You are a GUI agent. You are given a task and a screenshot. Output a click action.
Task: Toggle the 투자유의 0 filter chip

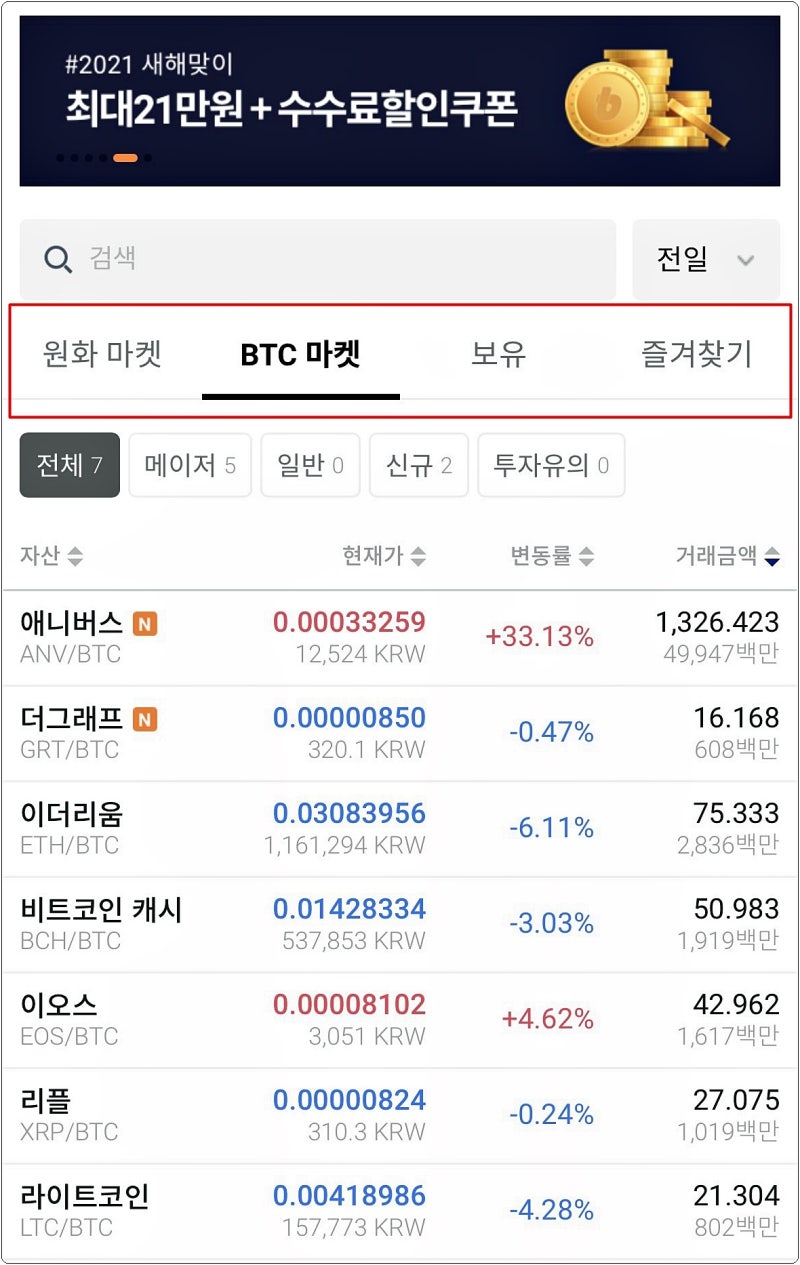click(552, 465)
